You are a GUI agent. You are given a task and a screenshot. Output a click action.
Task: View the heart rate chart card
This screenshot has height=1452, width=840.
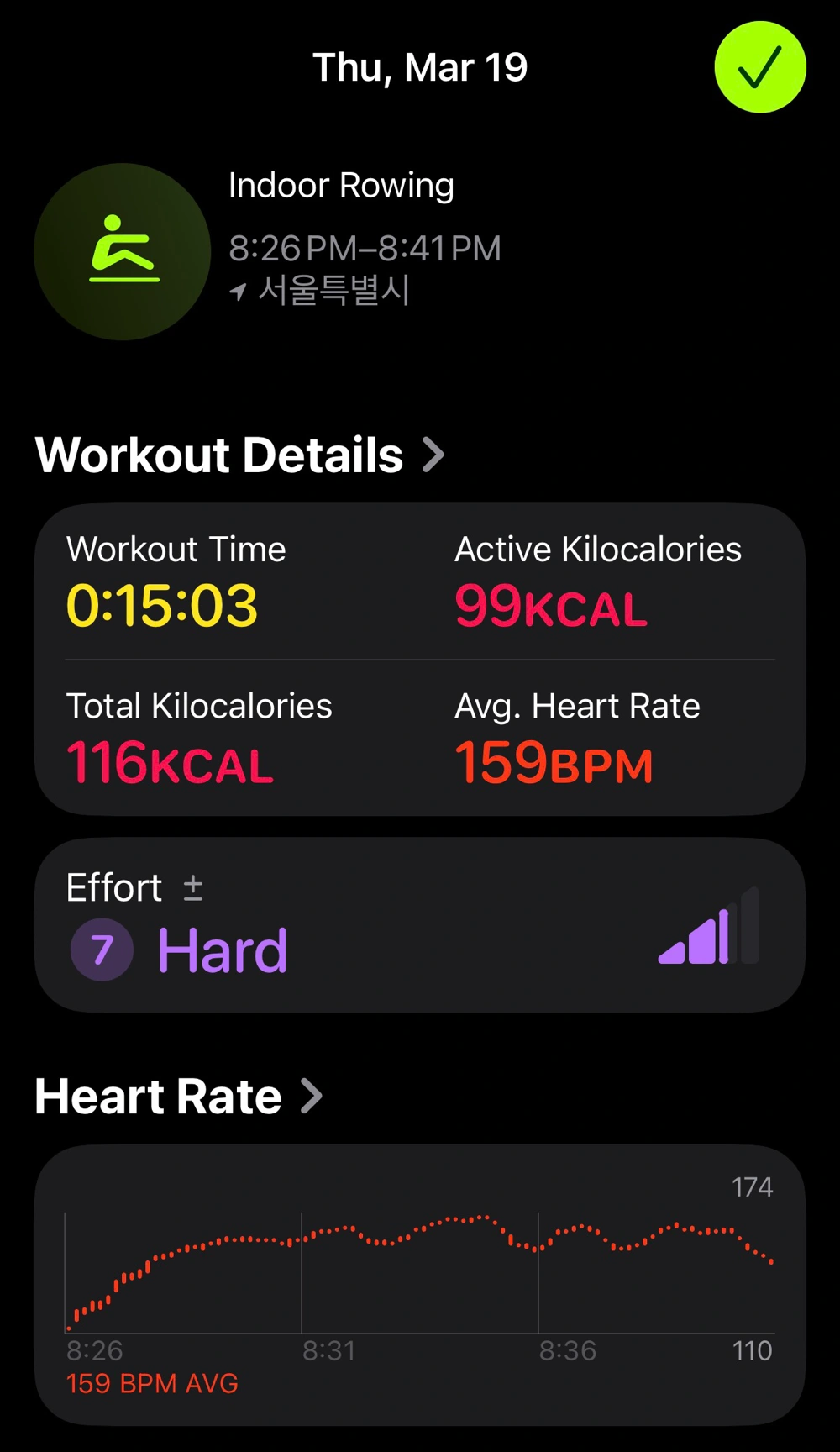point(420,1283)
